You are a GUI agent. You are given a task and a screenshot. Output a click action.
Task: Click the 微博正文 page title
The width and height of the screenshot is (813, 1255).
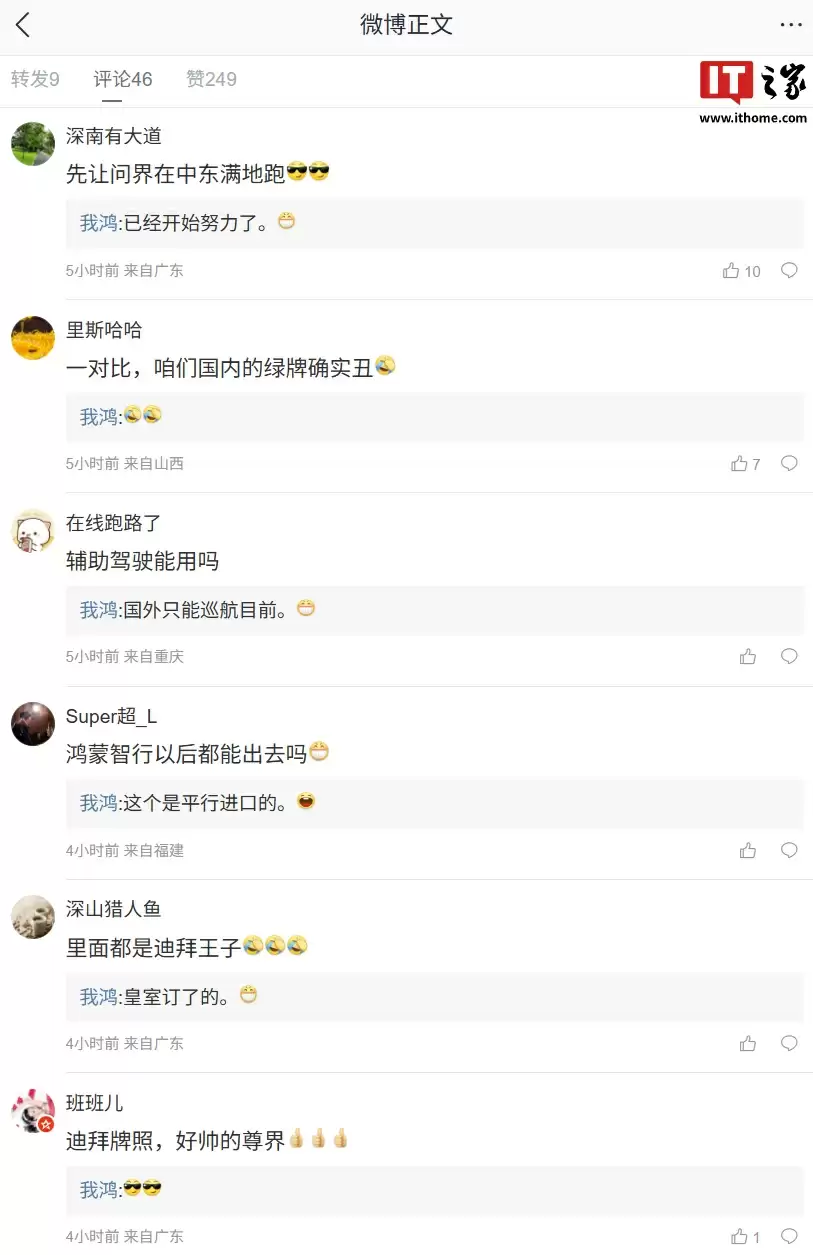[x=406, y=25]
